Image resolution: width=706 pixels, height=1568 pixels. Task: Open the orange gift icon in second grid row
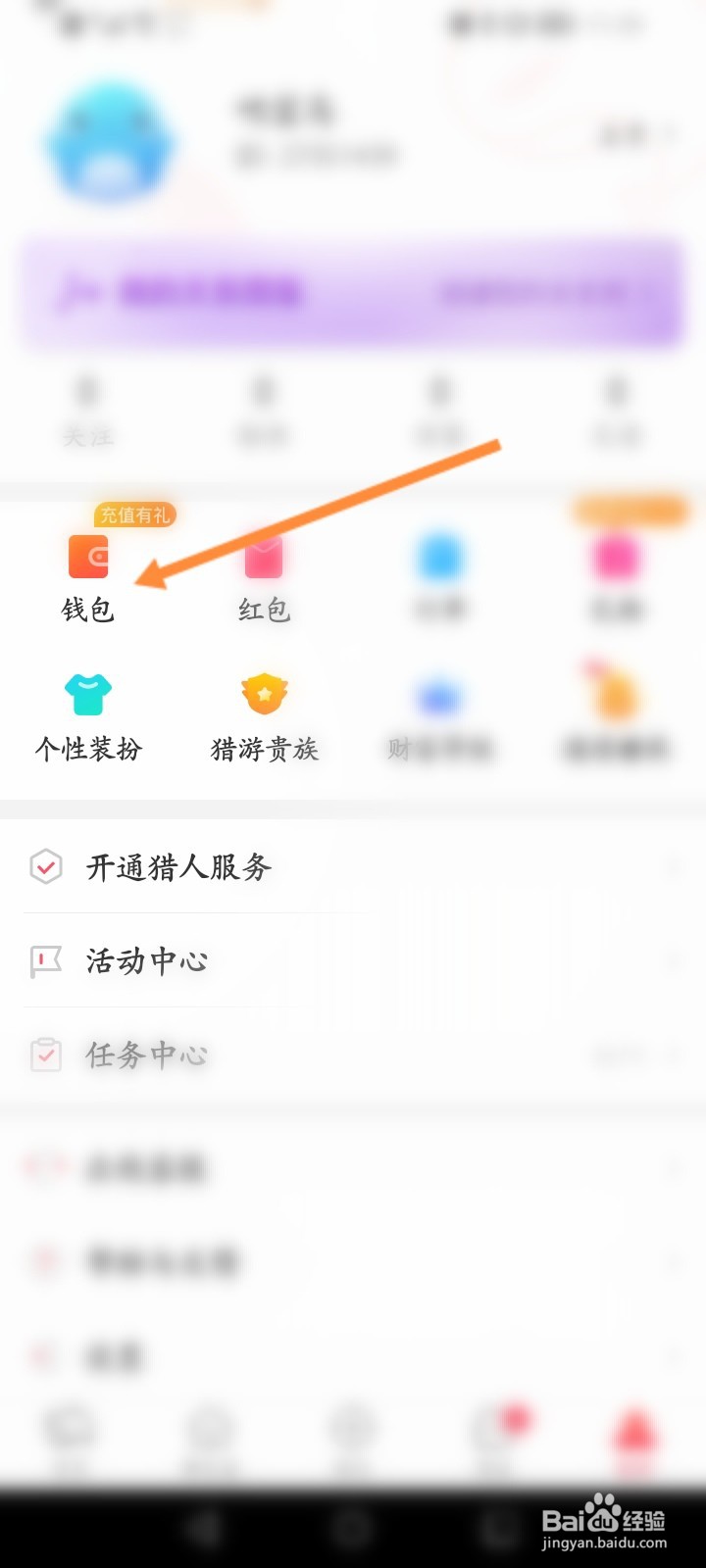pos(615,696)
